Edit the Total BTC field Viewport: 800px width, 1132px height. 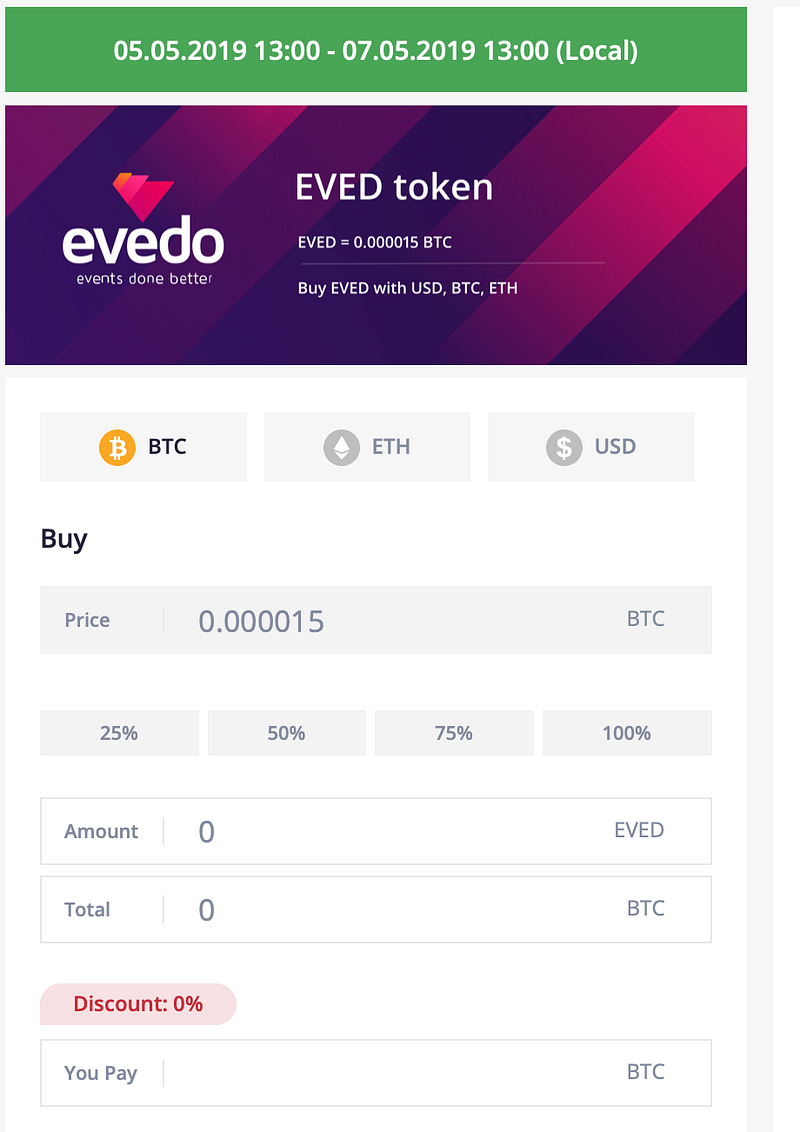(390, 909)
